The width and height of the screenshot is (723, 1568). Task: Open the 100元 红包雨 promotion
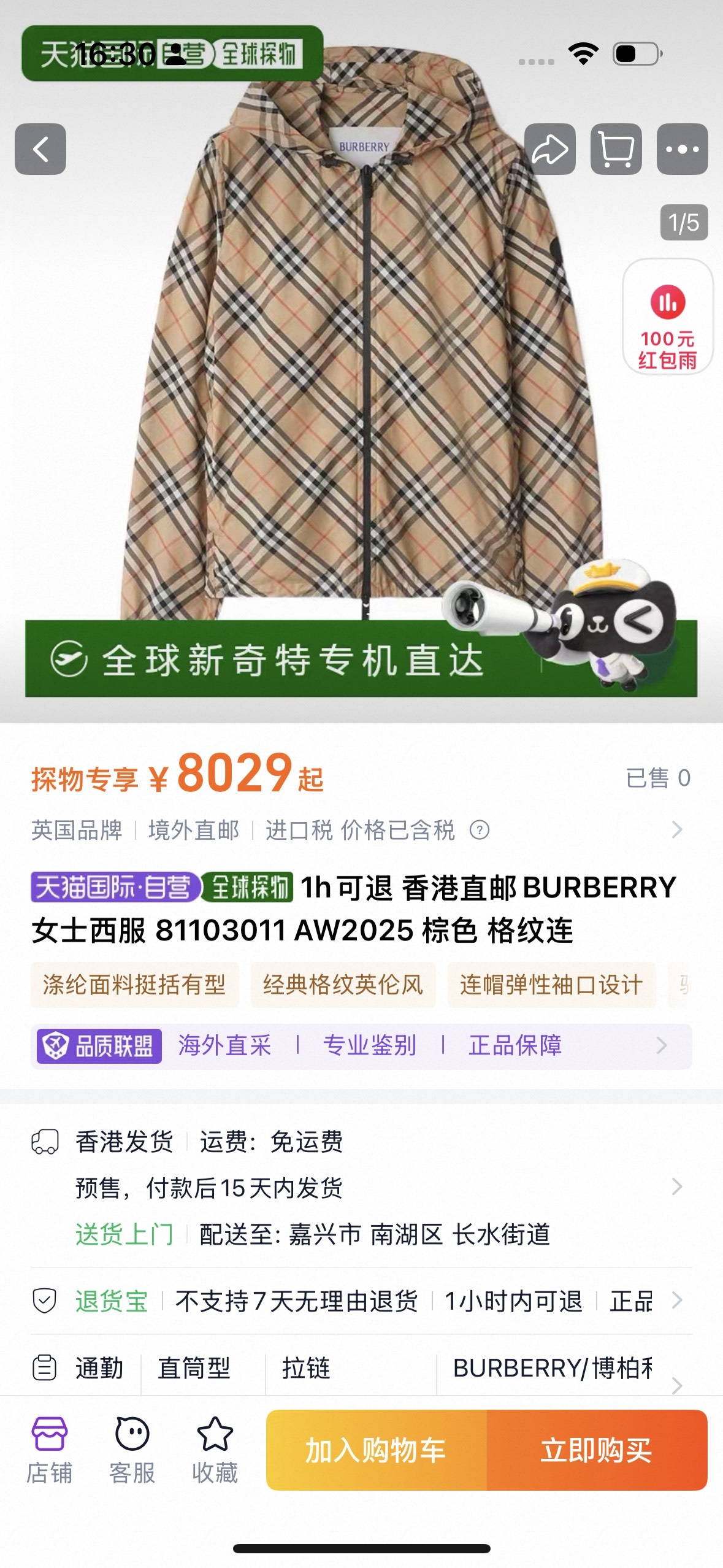pos(667,317)
